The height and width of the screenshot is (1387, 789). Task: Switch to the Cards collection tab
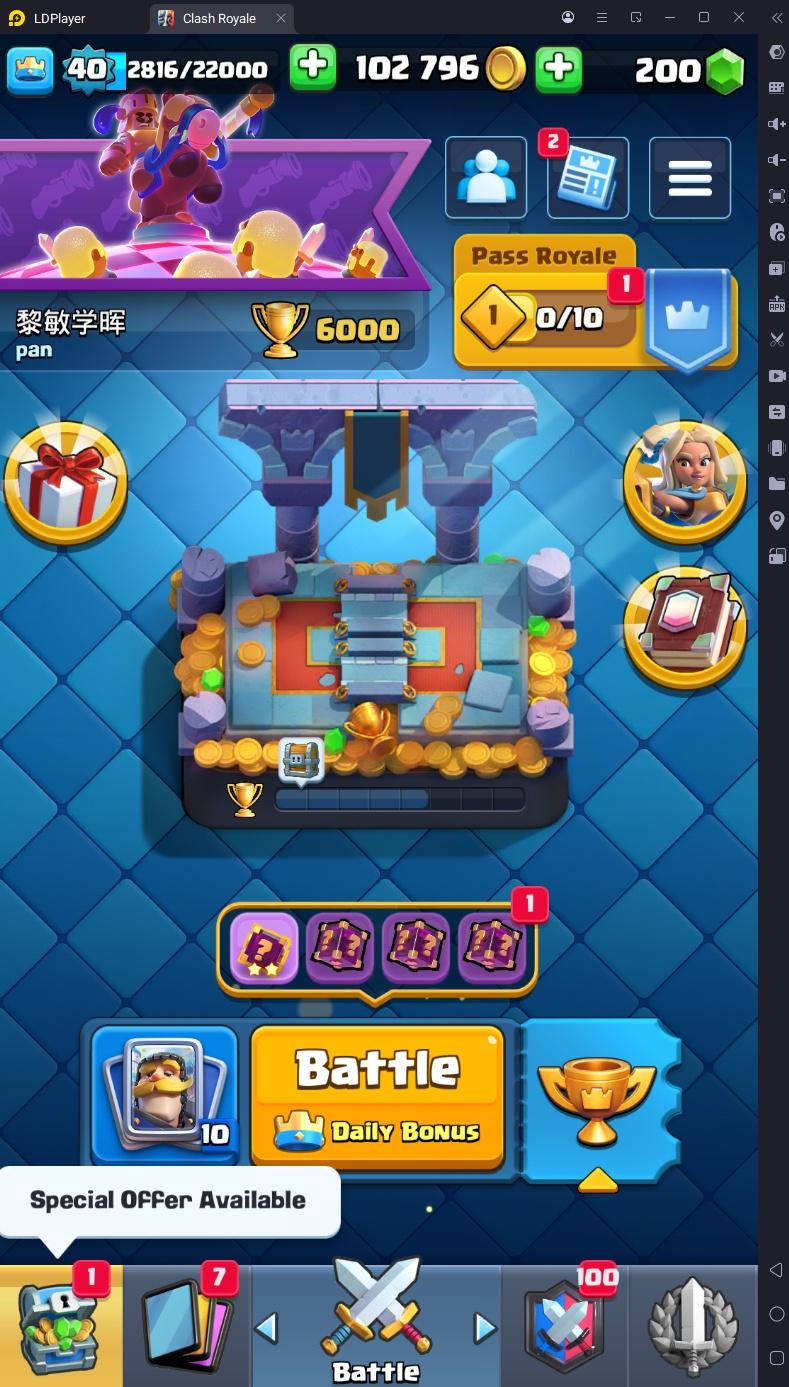(x=187, y=1326)
